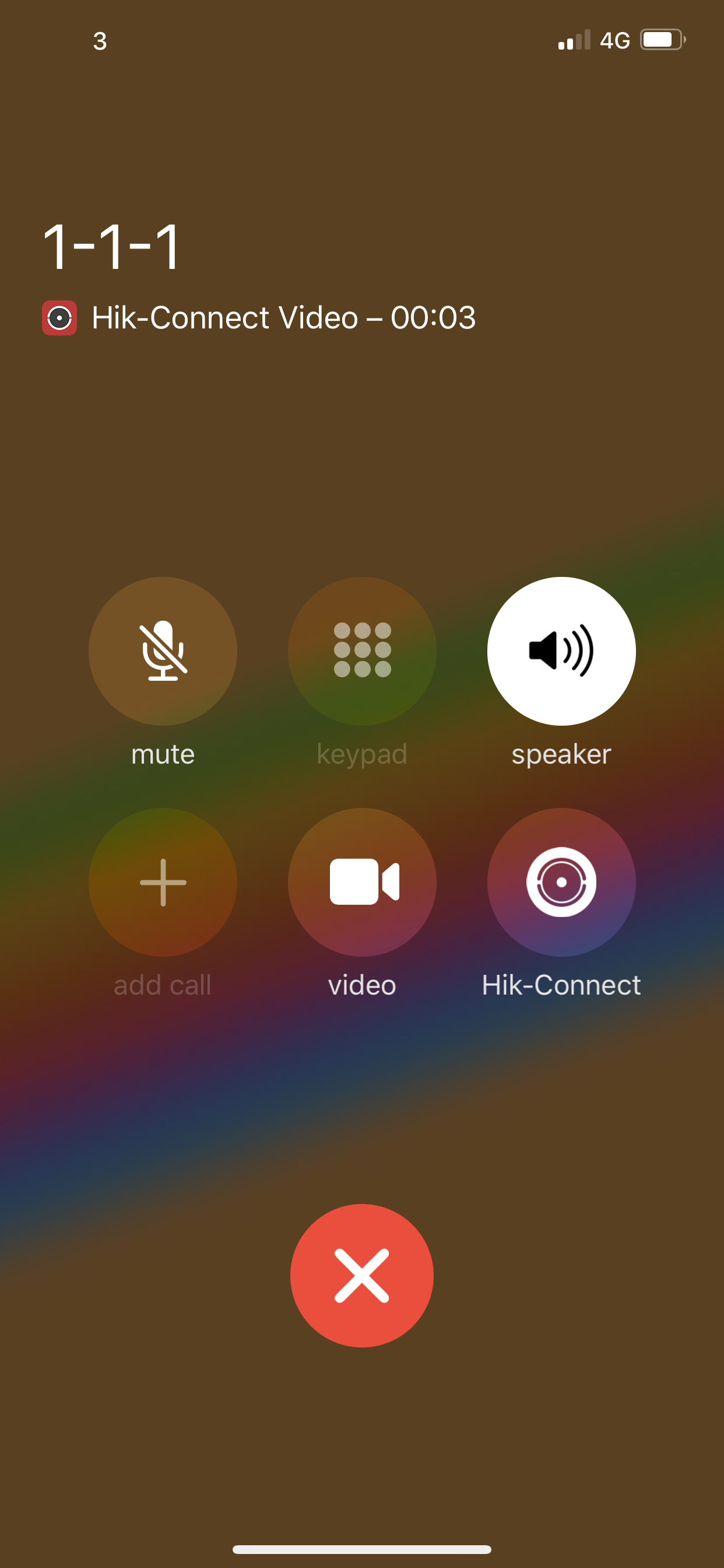Turn off the speaker
Image resolution: width=724 pixels, height=1568 pixels.
[x=561, y=650]
